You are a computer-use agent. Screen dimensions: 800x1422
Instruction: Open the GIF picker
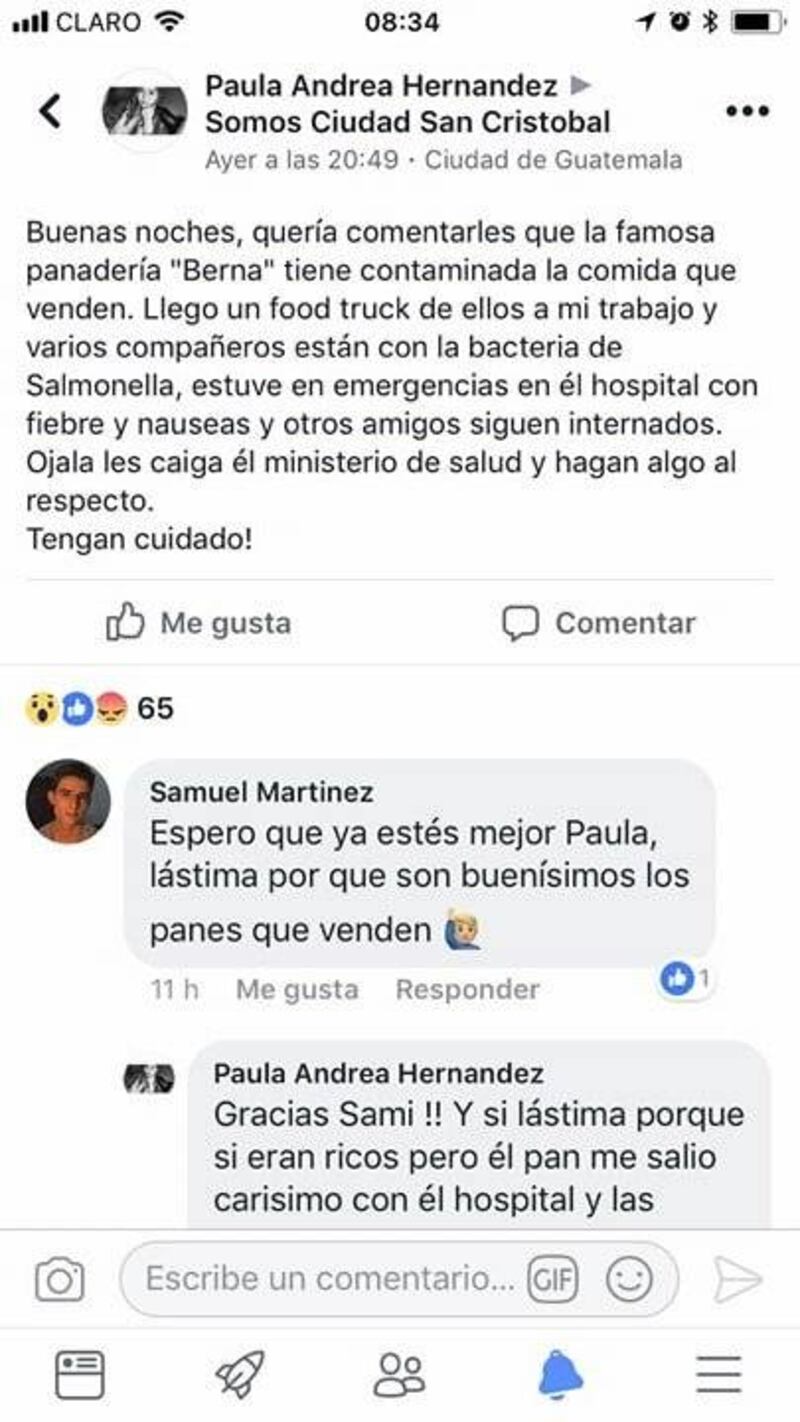click(x=554, y=1280)
